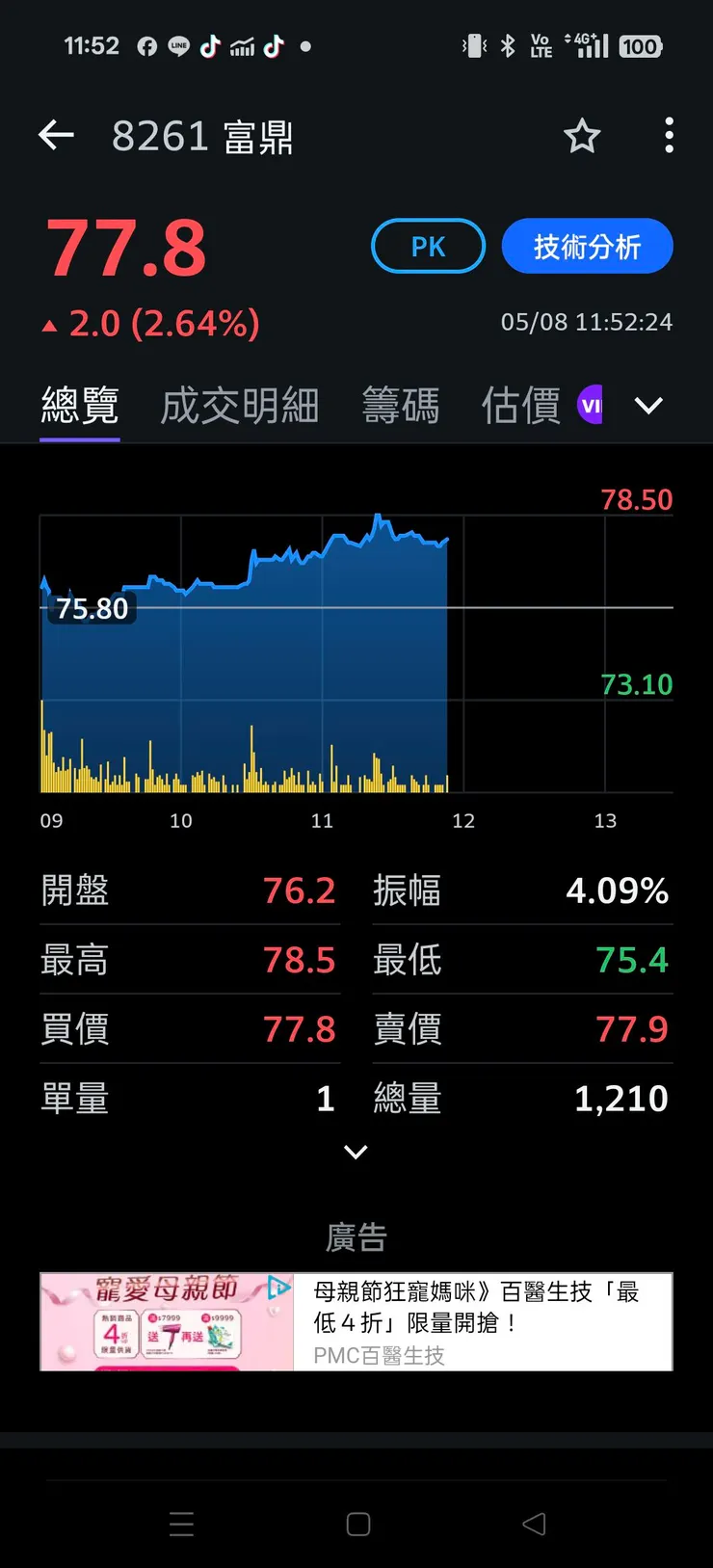Open the Facebook notification icon in status bar
Viewport: 713px width, 1568px height.
pos(146,45)
